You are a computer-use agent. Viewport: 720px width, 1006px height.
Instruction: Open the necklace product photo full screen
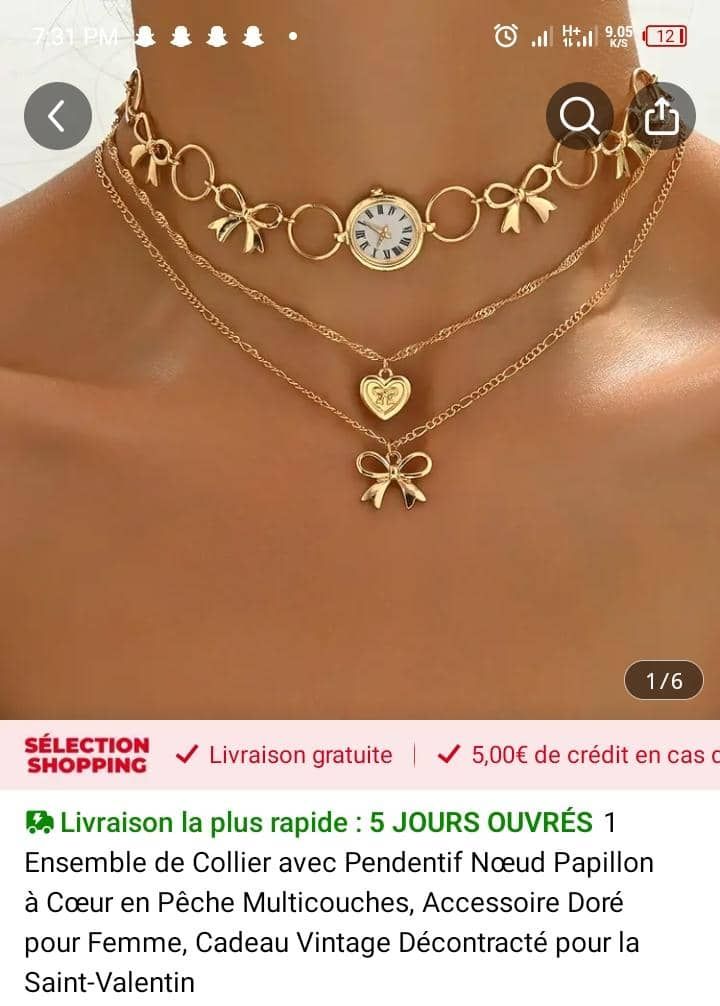[360, 400]
